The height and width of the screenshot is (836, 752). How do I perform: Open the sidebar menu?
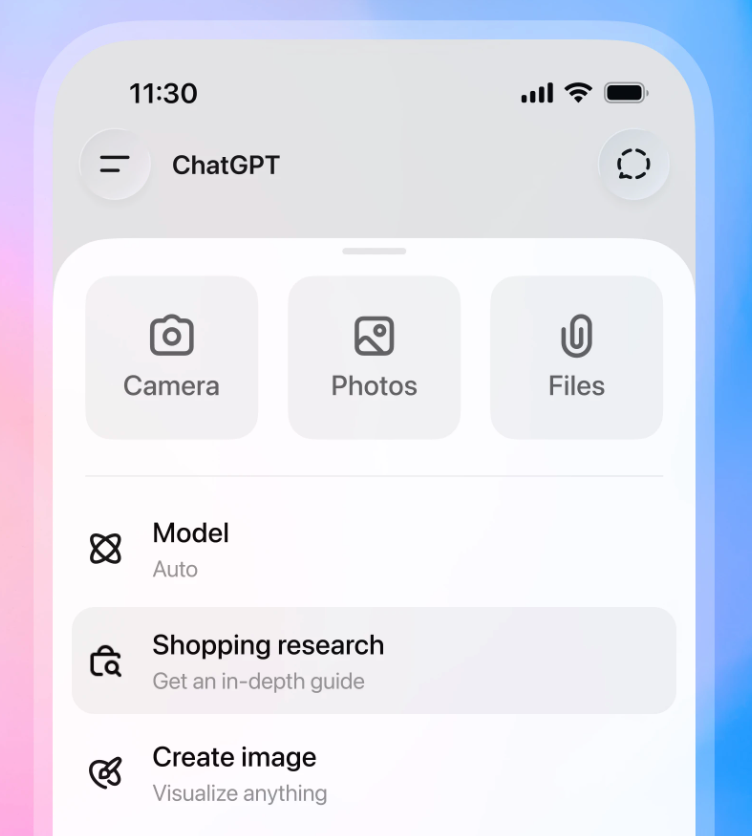pyautogui.click(x=114, y=164)
